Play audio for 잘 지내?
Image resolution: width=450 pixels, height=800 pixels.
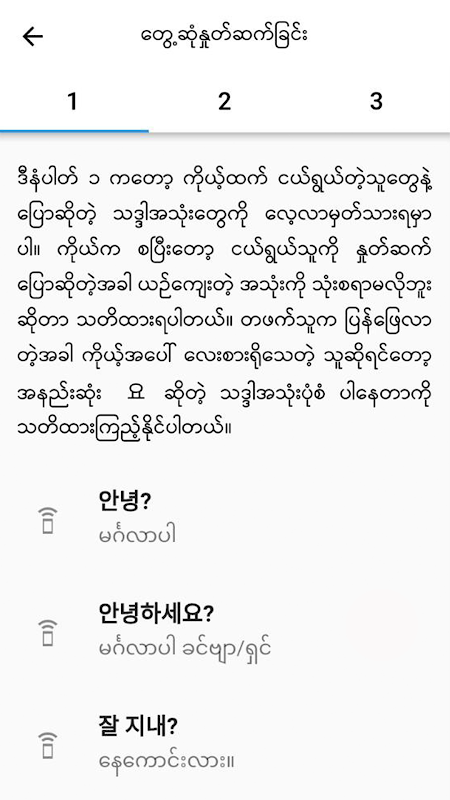[x=47, y=745]
